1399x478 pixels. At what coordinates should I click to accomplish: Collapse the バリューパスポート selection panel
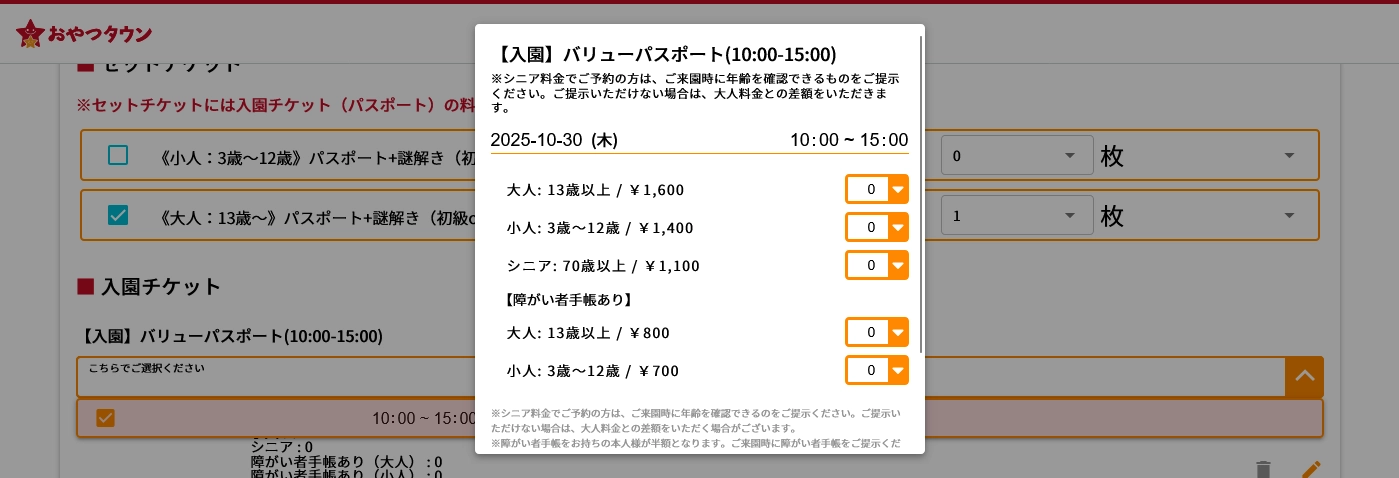pyautogui.click(x=1304, y=377)
